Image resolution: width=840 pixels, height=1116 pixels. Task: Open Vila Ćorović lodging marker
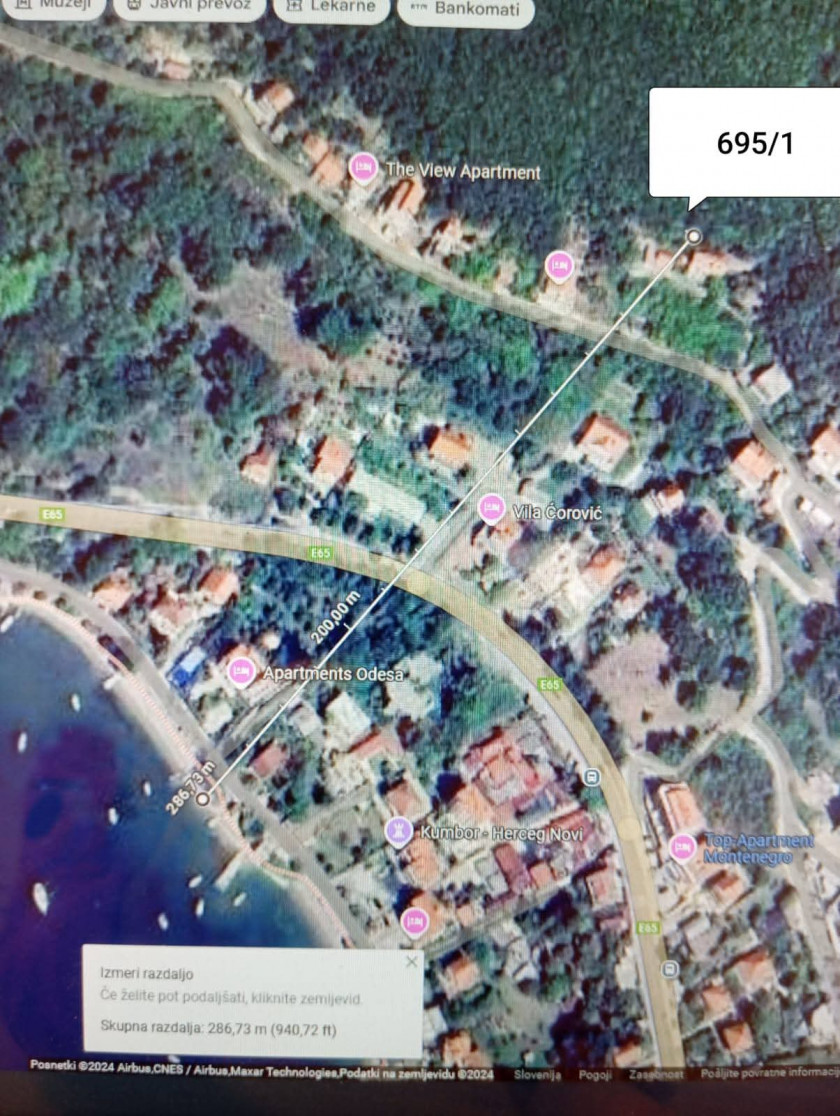pos(490,509)
